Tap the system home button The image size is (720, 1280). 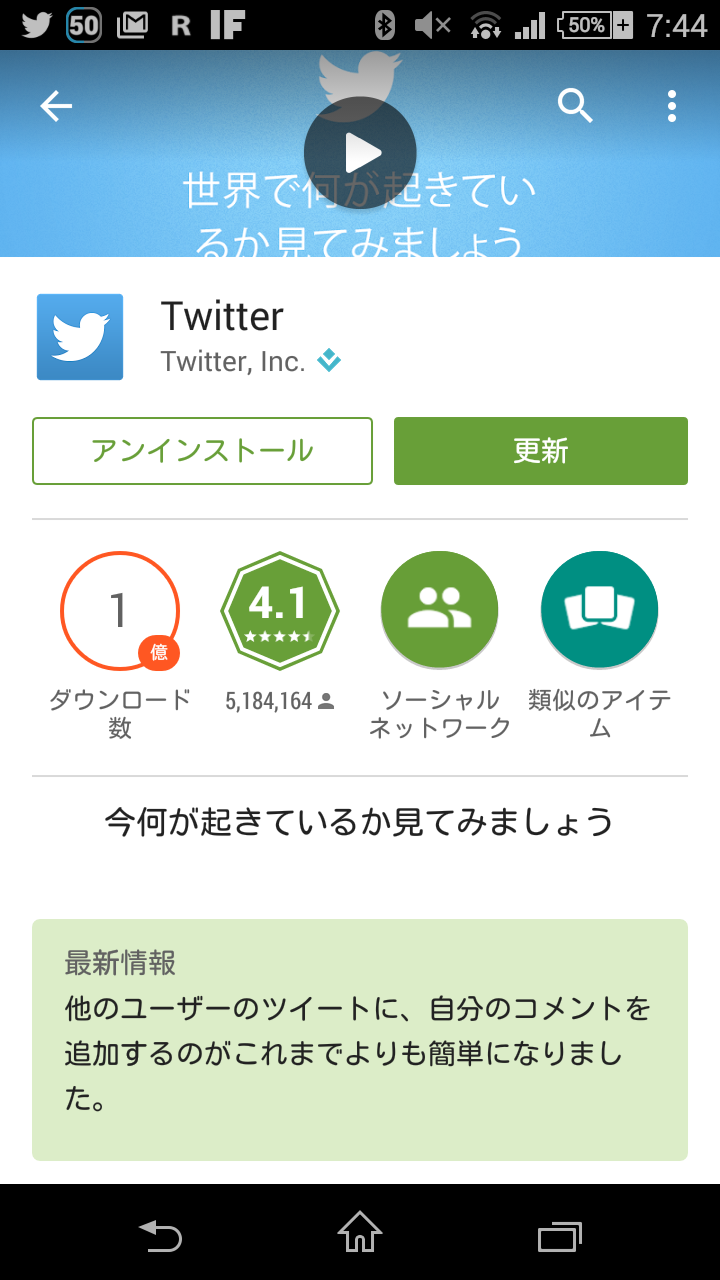pos(360,1232)
